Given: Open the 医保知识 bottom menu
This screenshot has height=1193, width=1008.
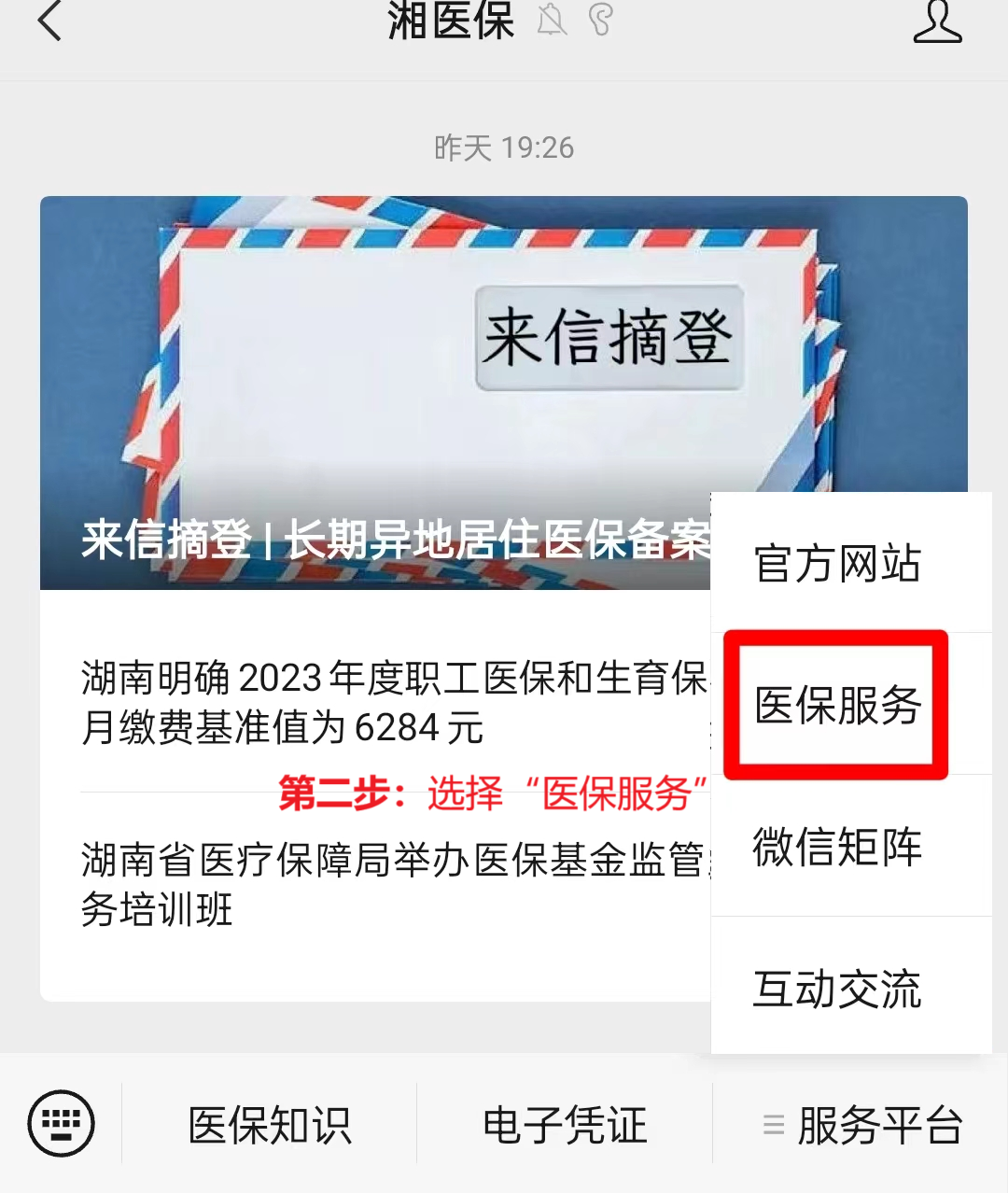Looking at the screenshot, I should (x=270, y=1125).
